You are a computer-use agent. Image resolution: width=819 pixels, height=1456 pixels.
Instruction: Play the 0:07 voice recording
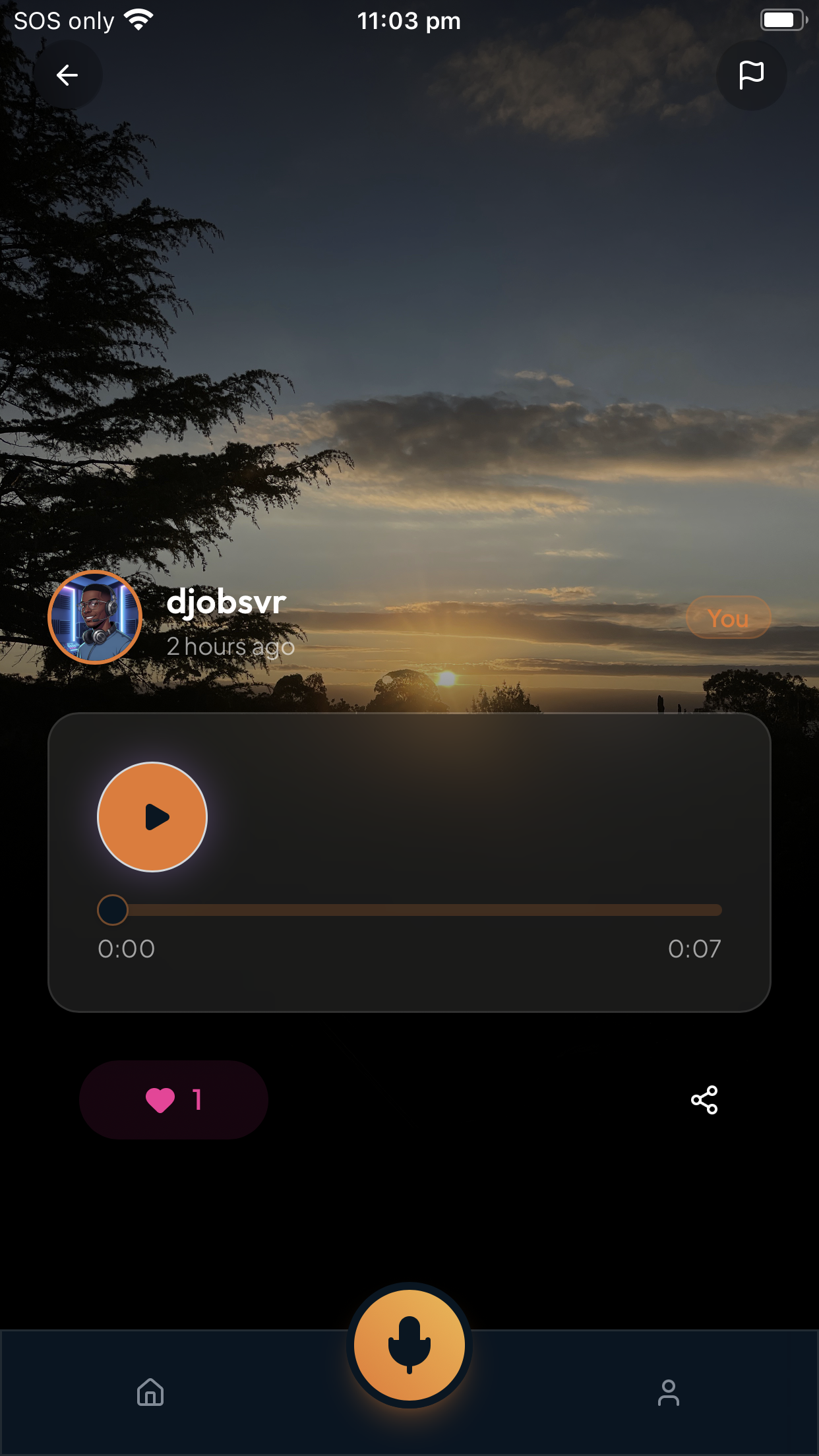click(x=152, y=817)
